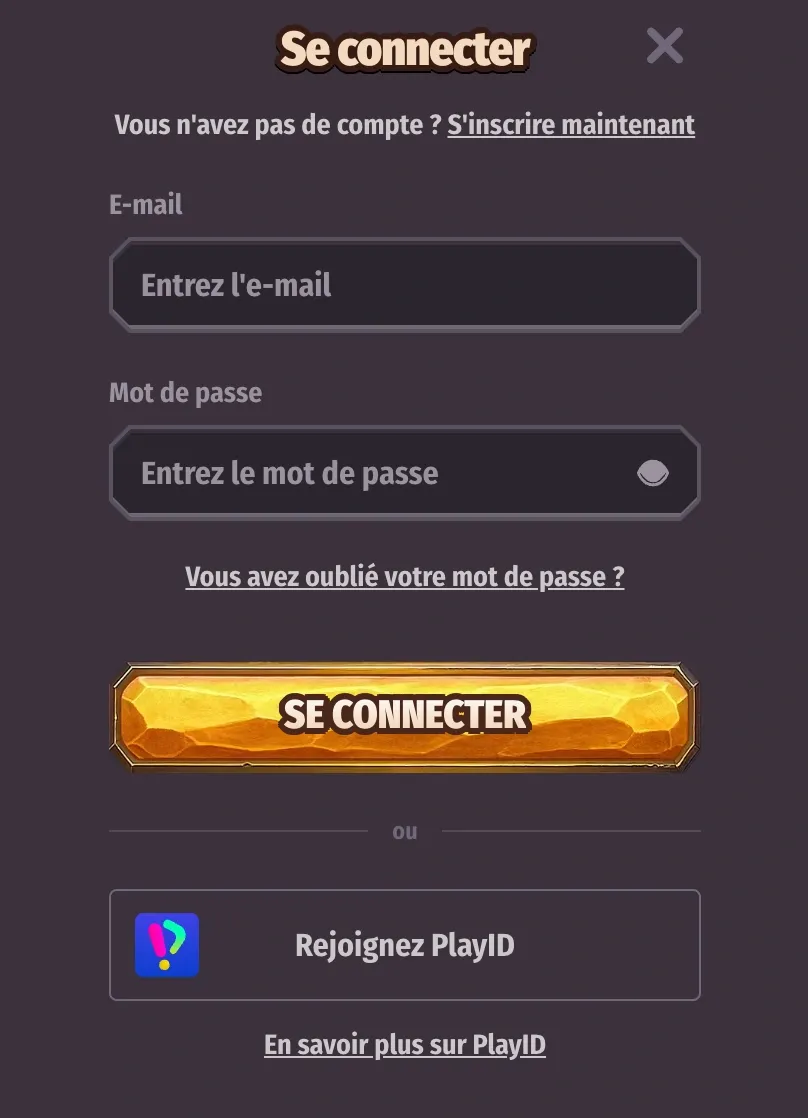Open the forgotten password link
The width and height of the screenshot is (808, 1118).
point(404,577)
